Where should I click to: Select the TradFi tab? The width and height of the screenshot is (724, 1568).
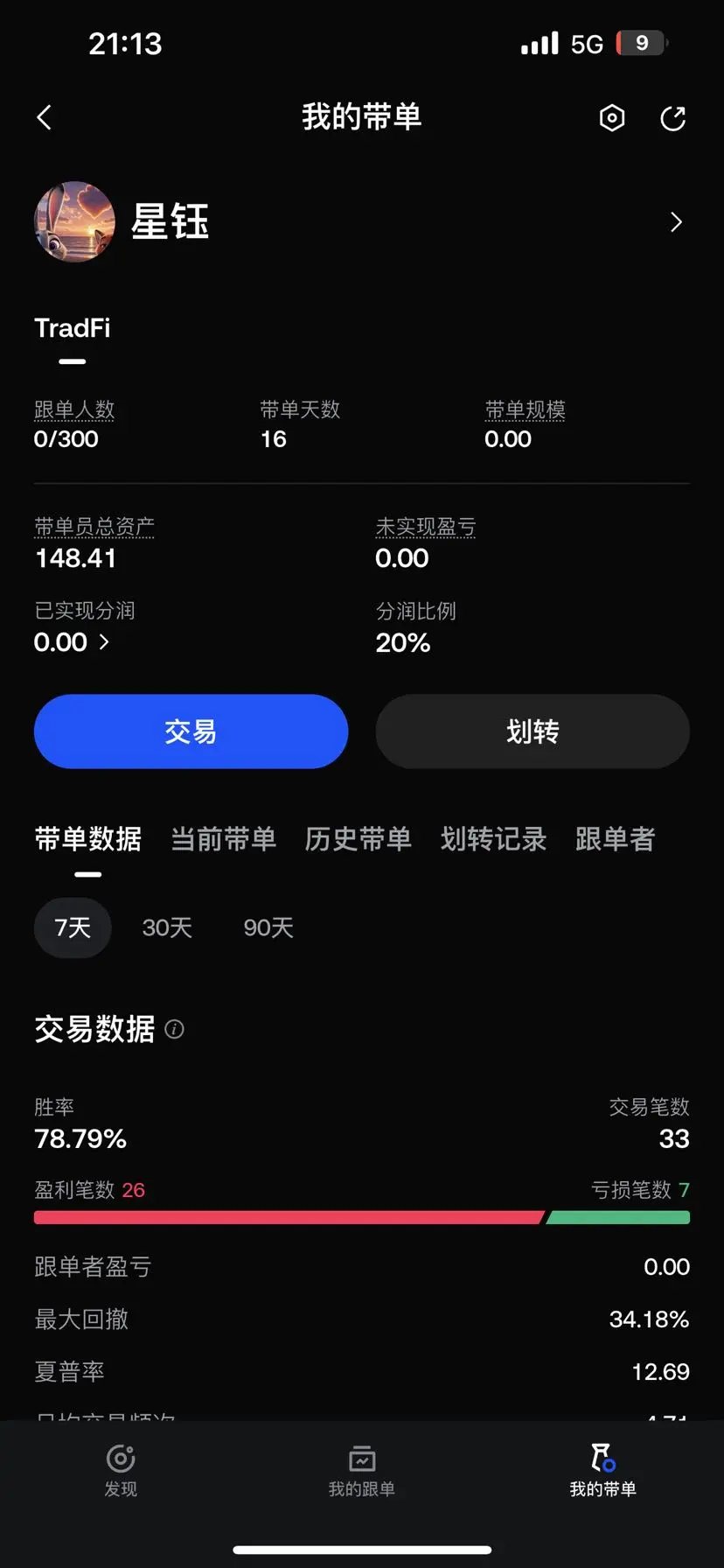pyautogui.click(x=73, y=328)
